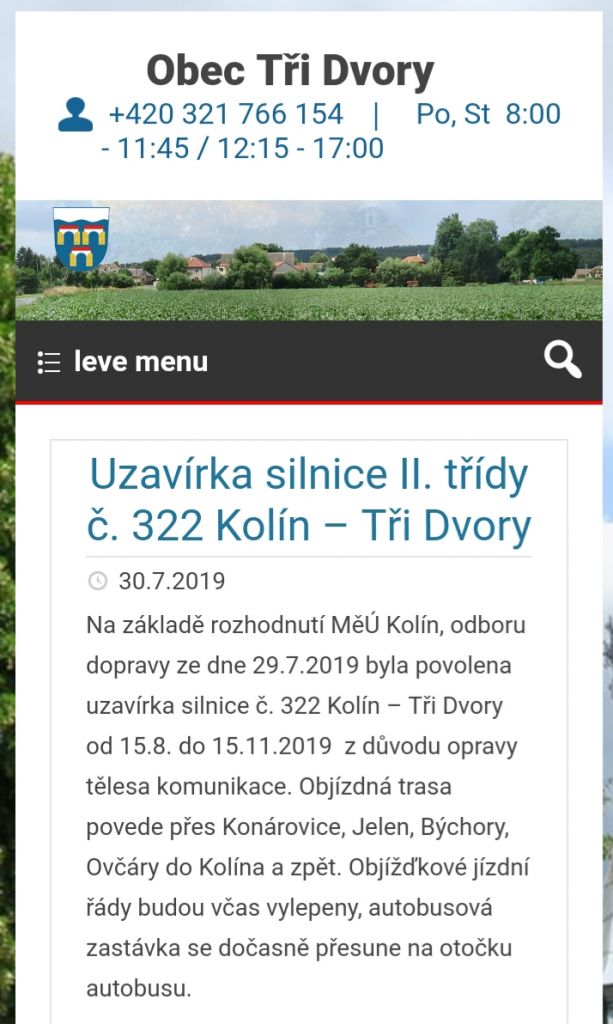Call the phone number +420 321 766 154

point(225,114)
